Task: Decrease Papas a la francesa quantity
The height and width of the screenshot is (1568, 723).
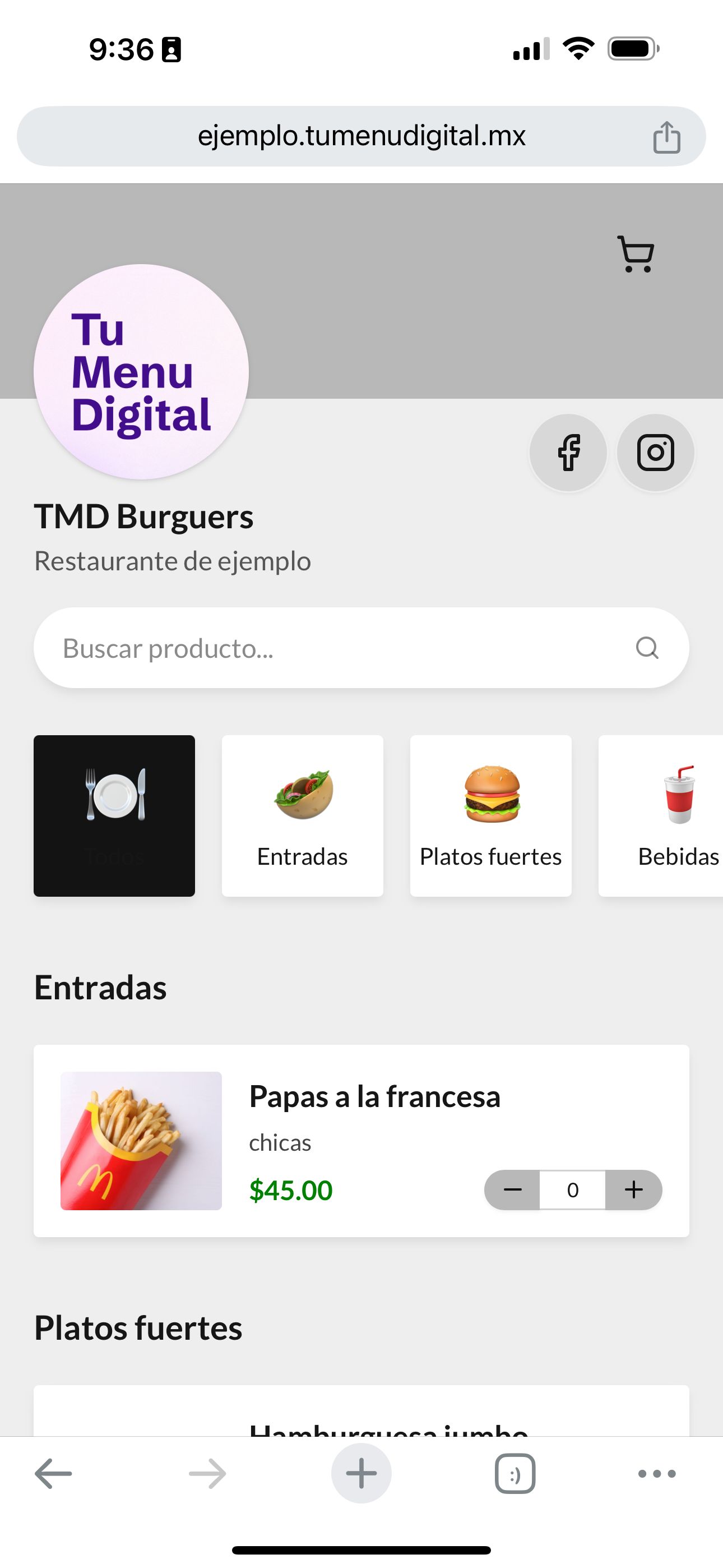Action: (513, 1190)
